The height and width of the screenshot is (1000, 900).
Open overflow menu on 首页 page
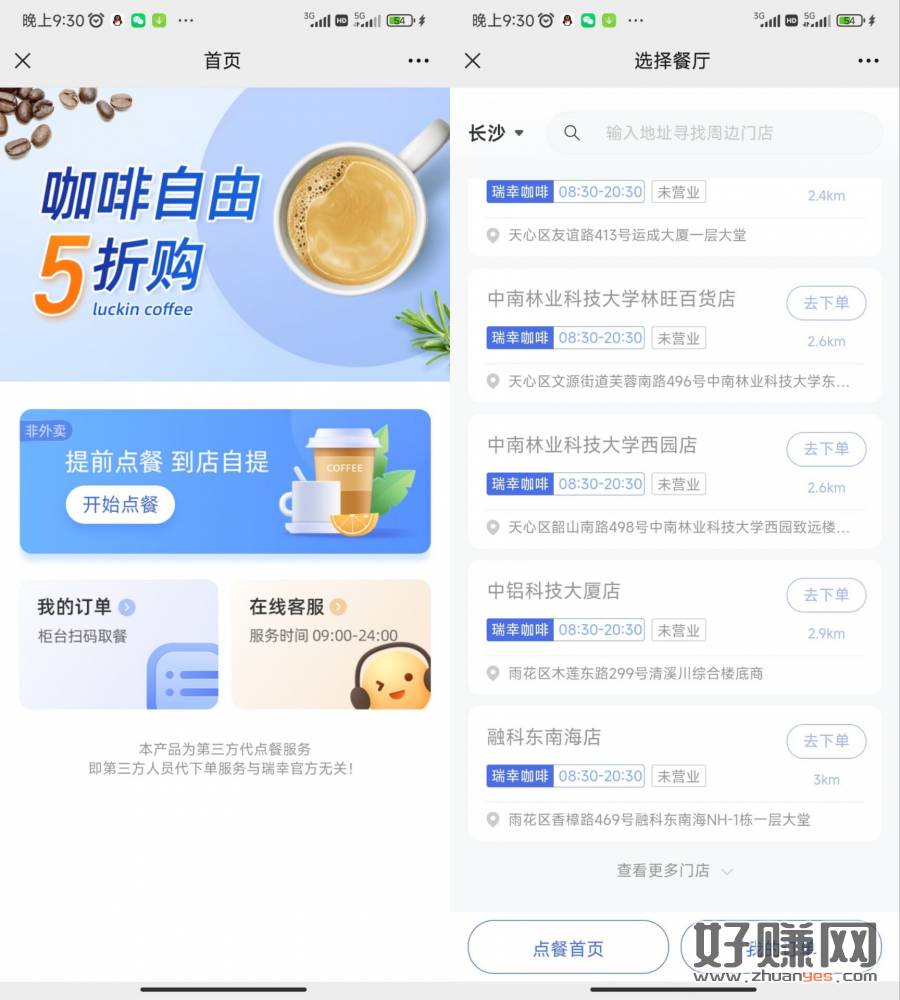pos(418,61)
